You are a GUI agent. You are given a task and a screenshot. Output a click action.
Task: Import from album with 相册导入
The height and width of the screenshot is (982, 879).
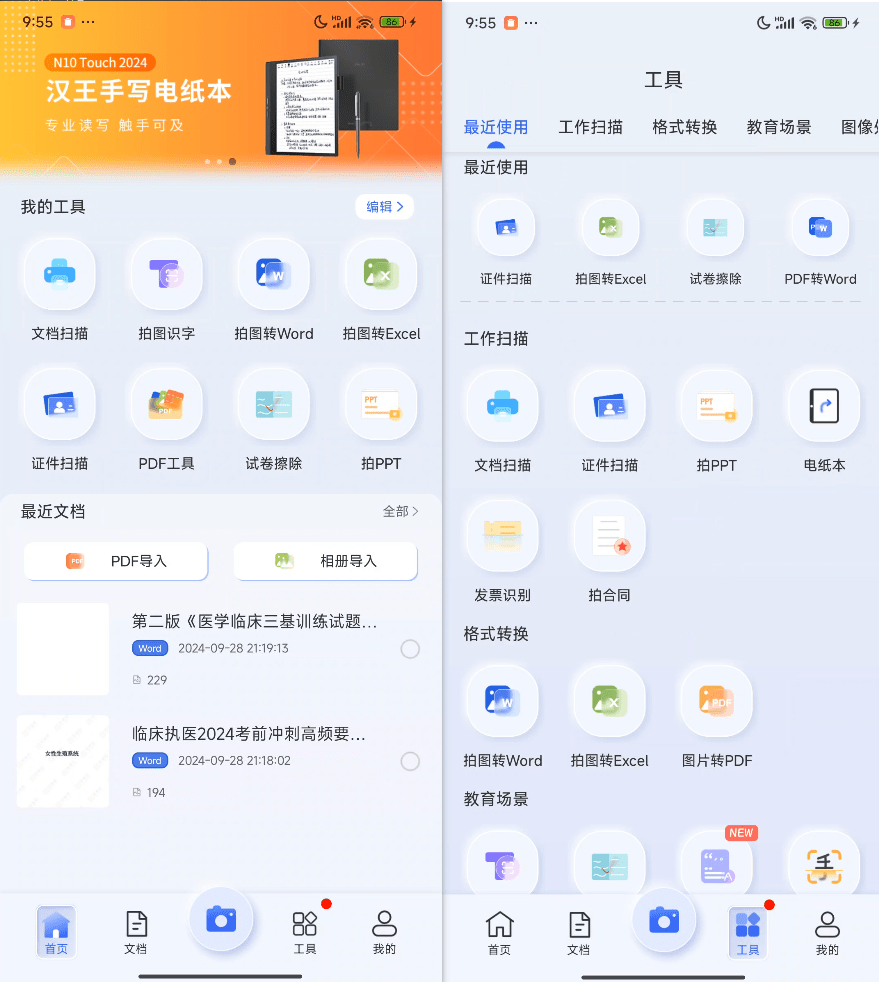326,561
